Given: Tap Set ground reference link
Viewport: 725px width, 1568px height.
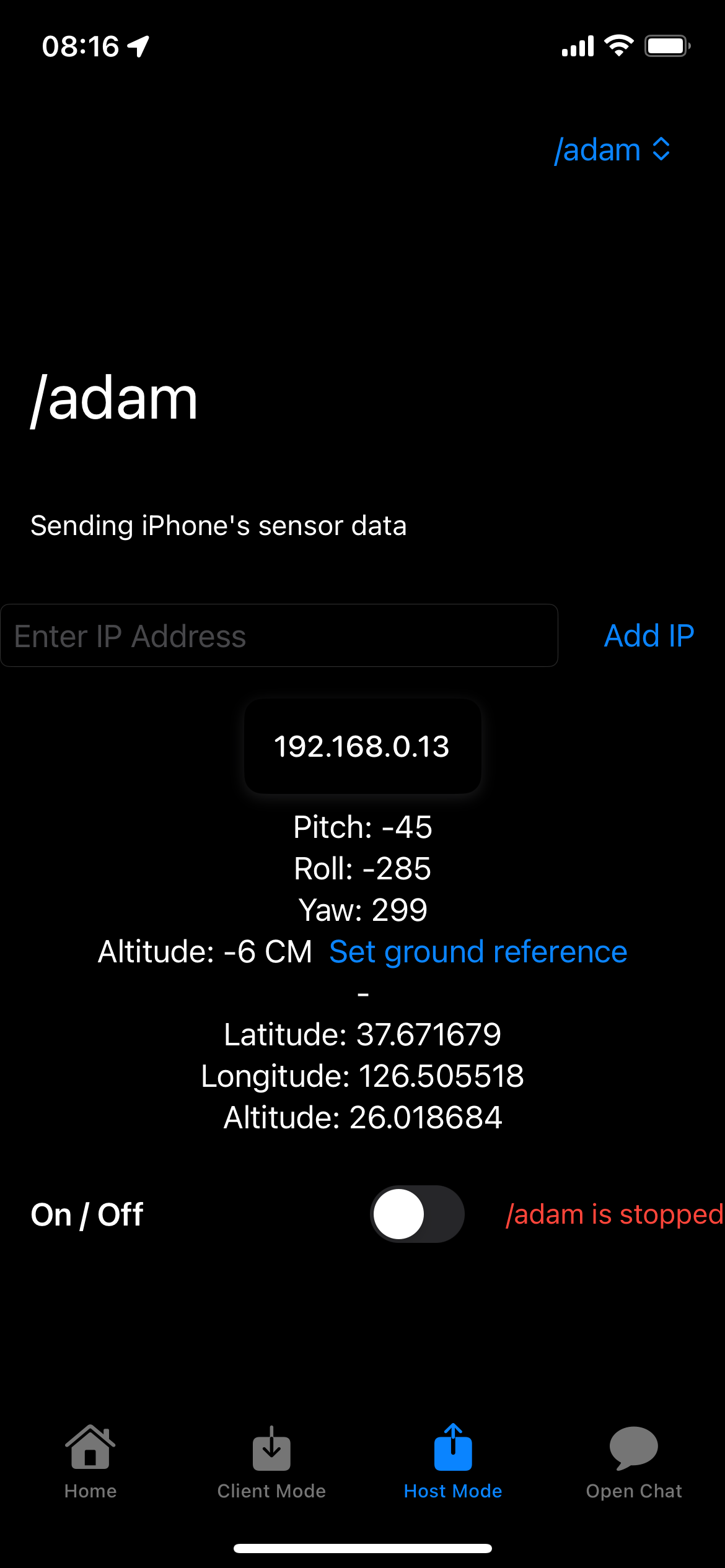Looking at the screenshot, I should [478, 951].
